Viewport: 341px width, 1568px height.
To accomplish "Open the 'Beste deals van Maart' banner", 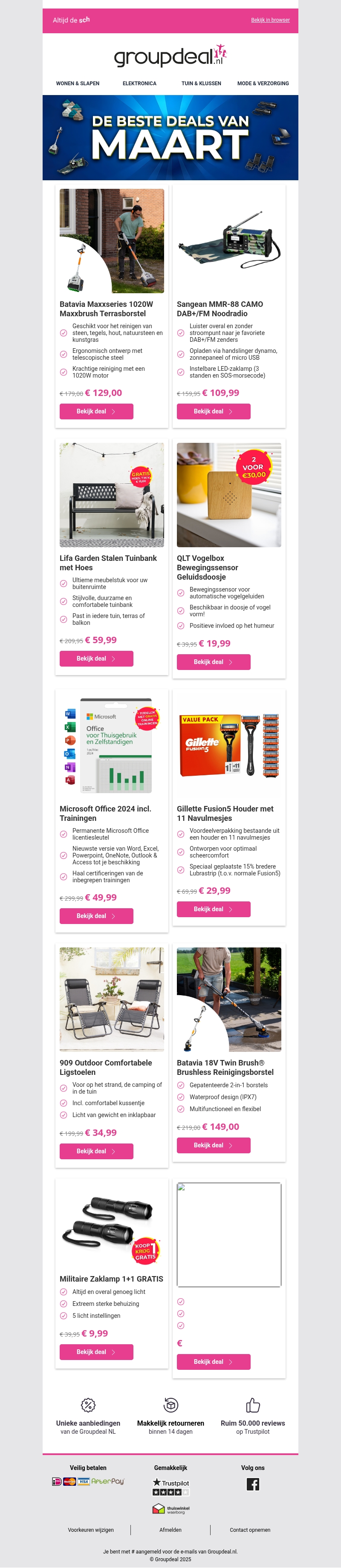I will [x=170, y=138].
